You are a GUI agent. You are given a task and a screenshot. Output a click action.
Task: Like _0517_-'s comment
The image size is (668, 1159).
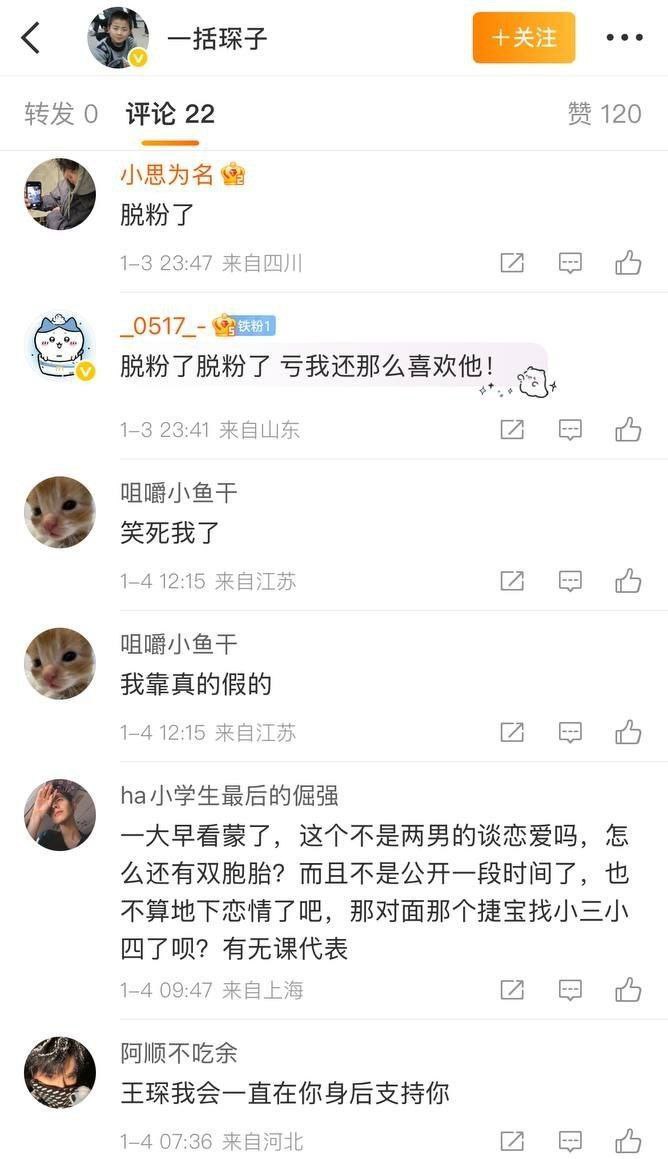pos(628,430)
